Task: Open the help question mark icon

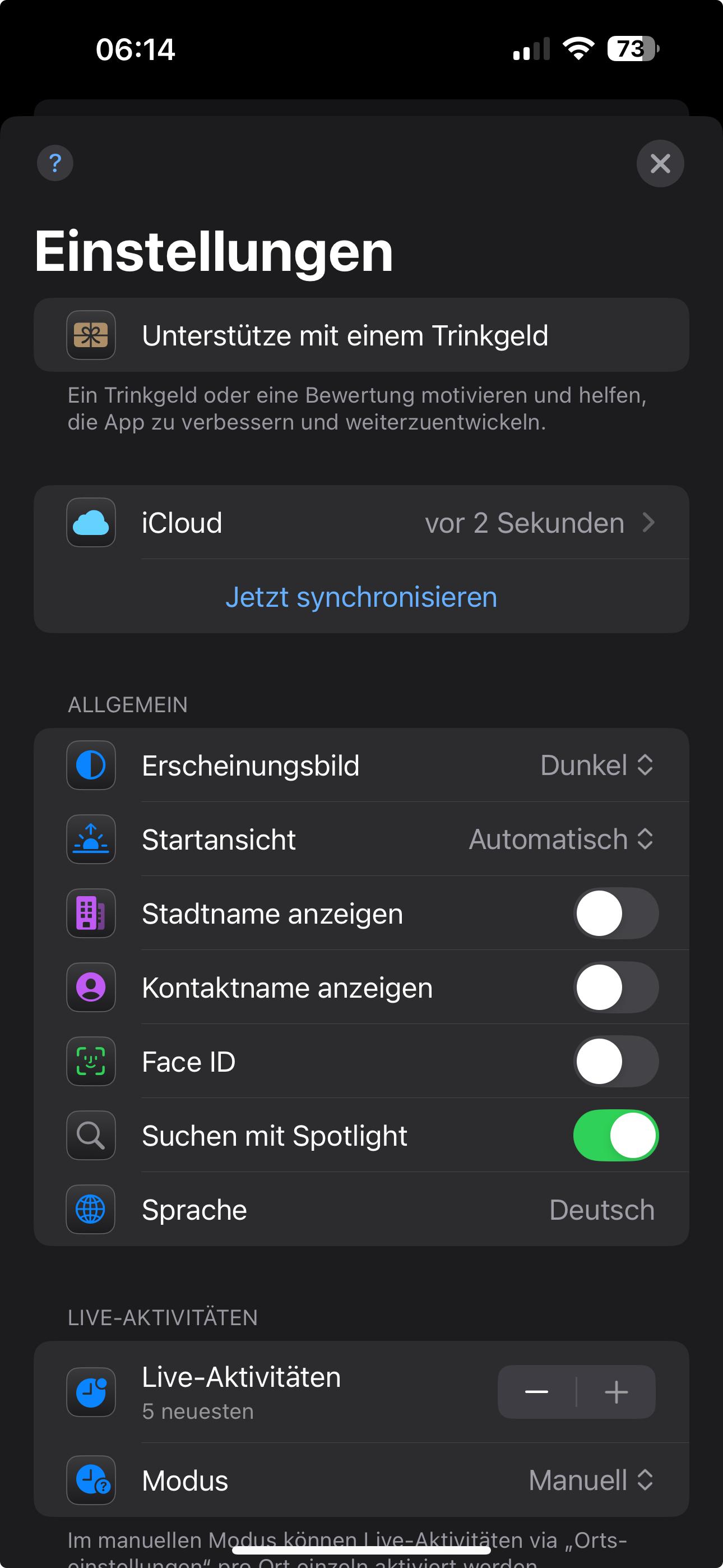Action: pyautogui.click(x=55, y=163)
